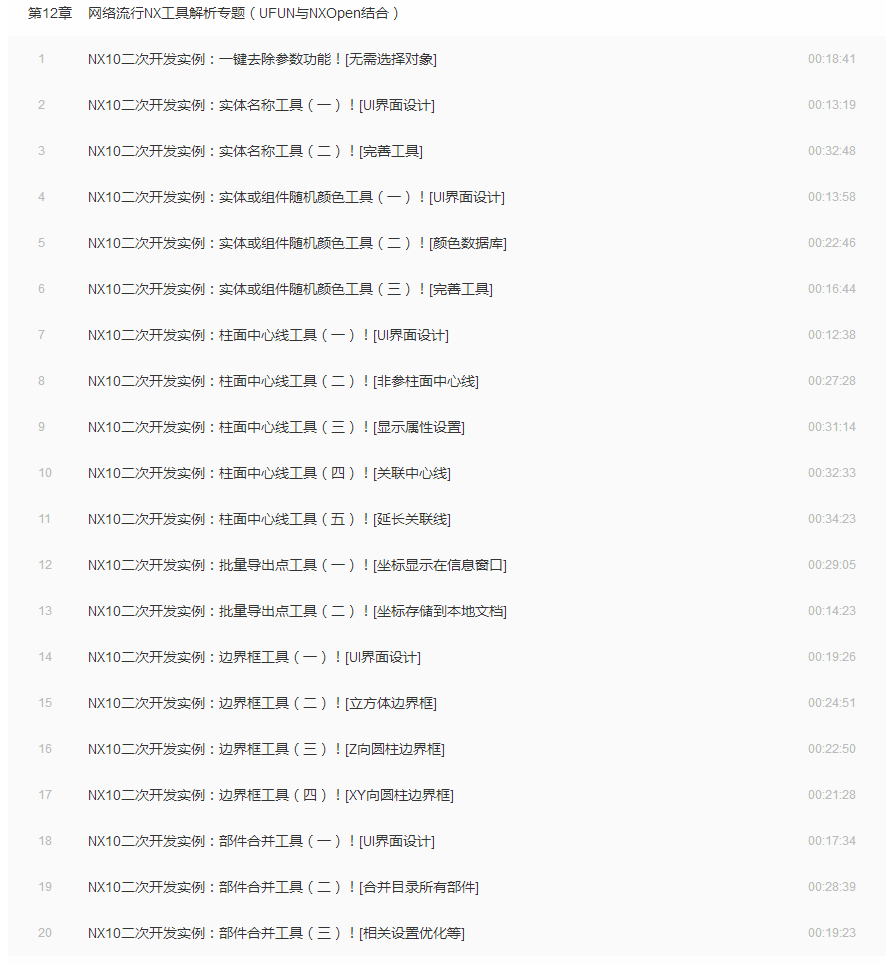Open lesson 2 实体名称工具（一）UI界面设计
This screenshot has height=965, width=895.
tap(261, 105)
